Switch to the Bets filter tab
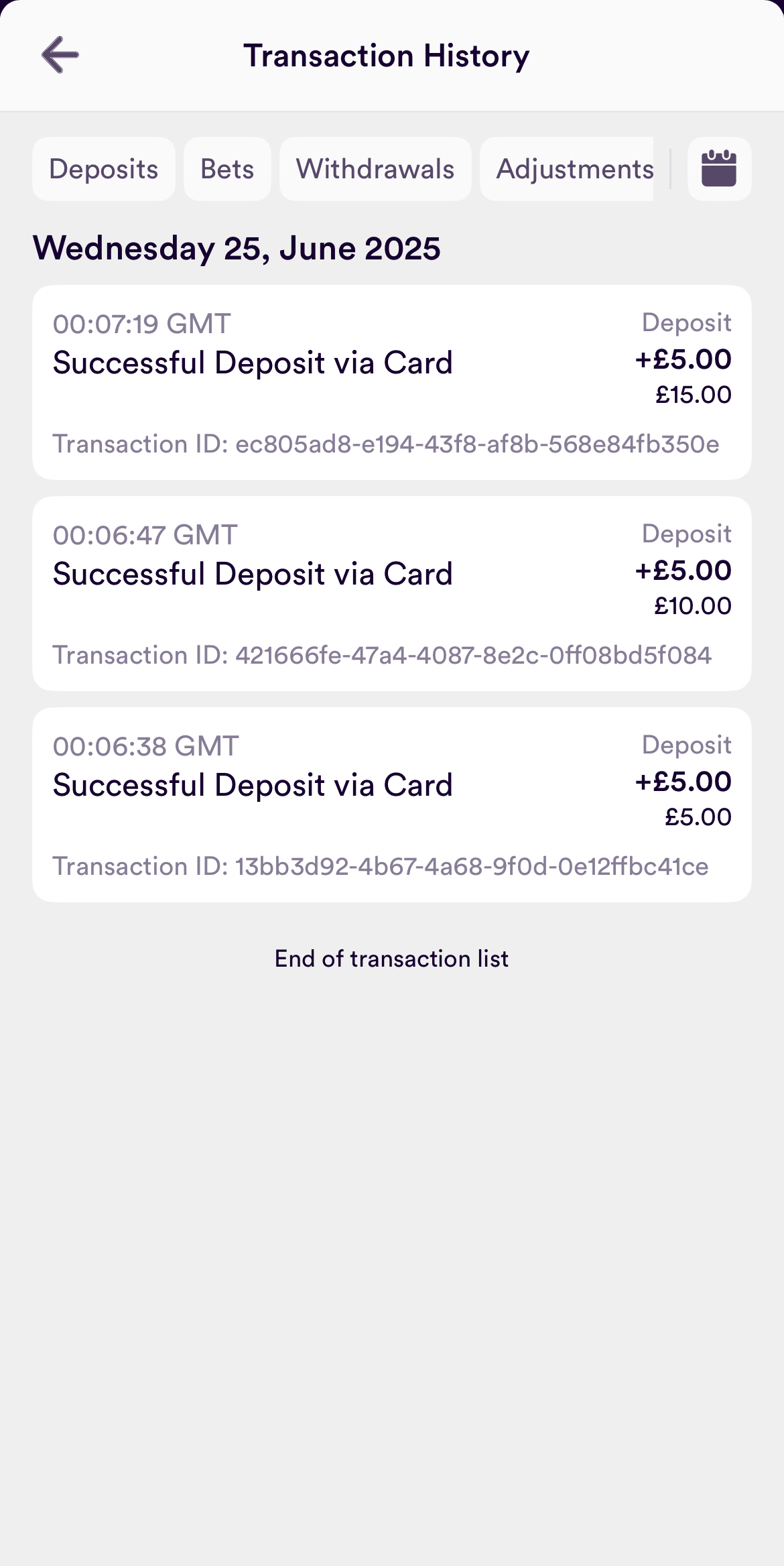 [x=226, y=169]
